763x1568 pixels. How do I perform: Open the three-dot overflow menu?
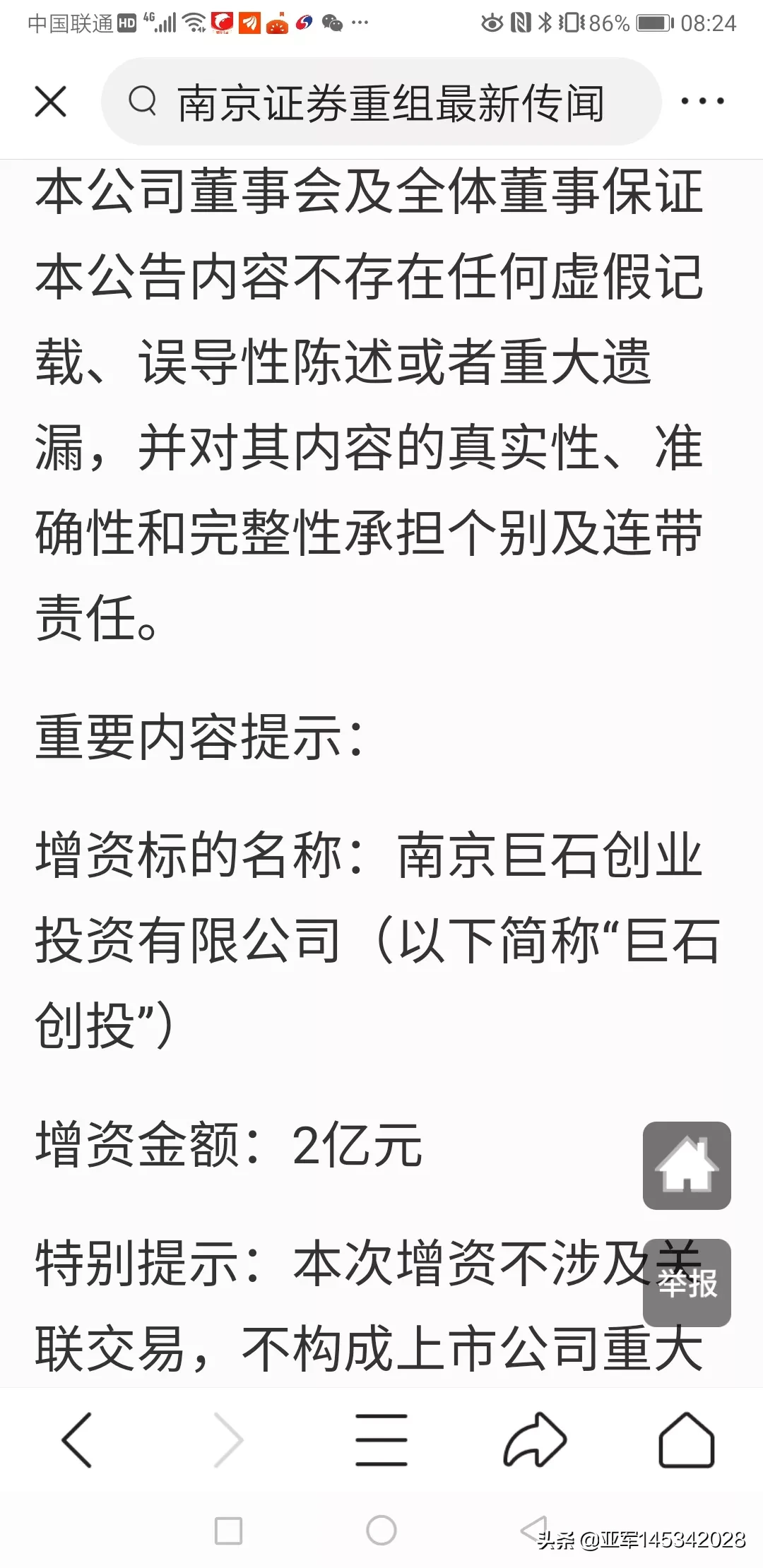tap(702, 102)
